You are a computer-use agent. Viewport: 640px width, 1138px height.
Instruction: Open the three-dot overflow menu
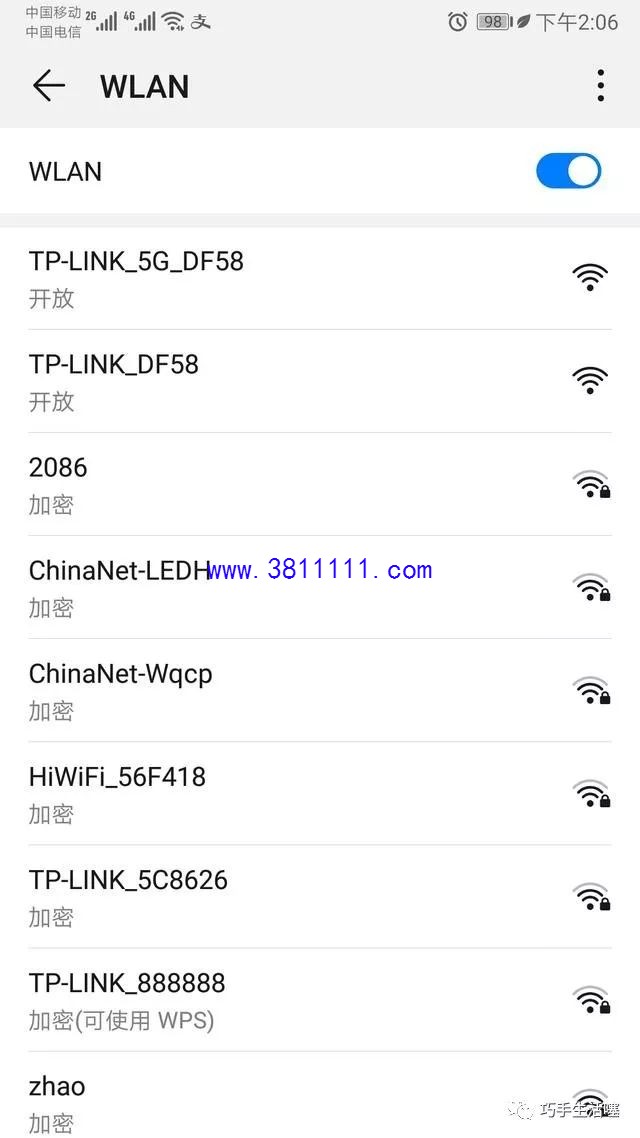pyautogui.click(x=601, y=86)
